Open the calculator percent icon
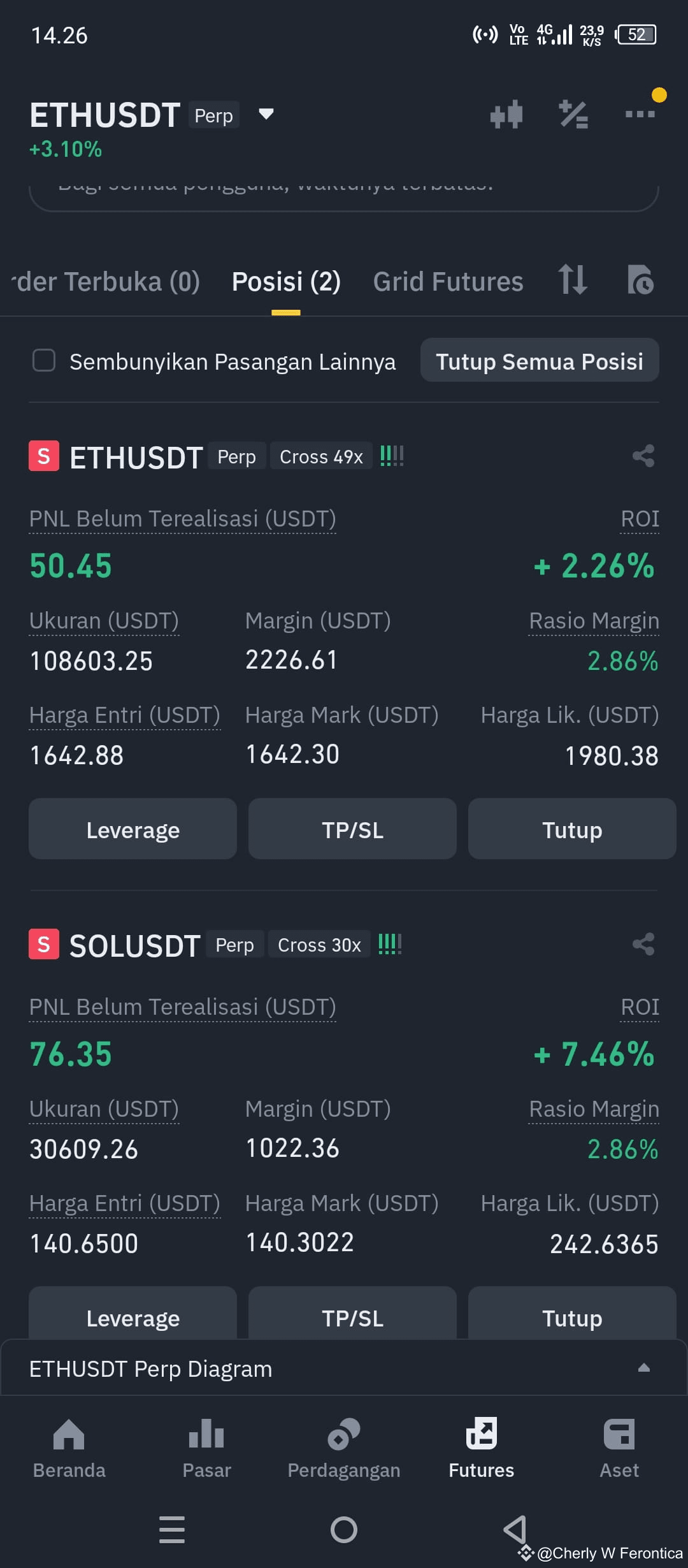The image size is (688, 1568). 573,115
